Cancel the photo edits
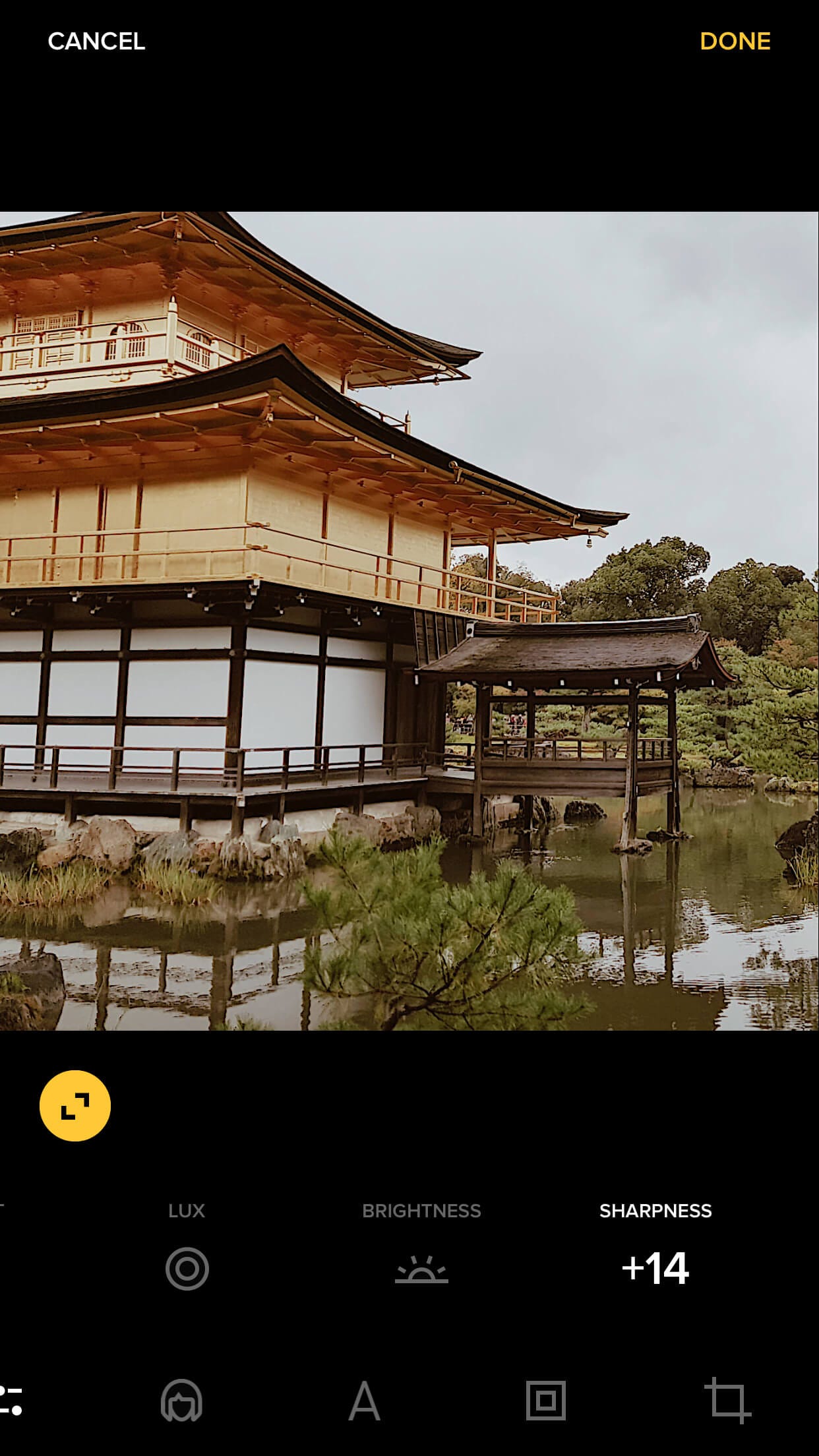 pos(96,41)
